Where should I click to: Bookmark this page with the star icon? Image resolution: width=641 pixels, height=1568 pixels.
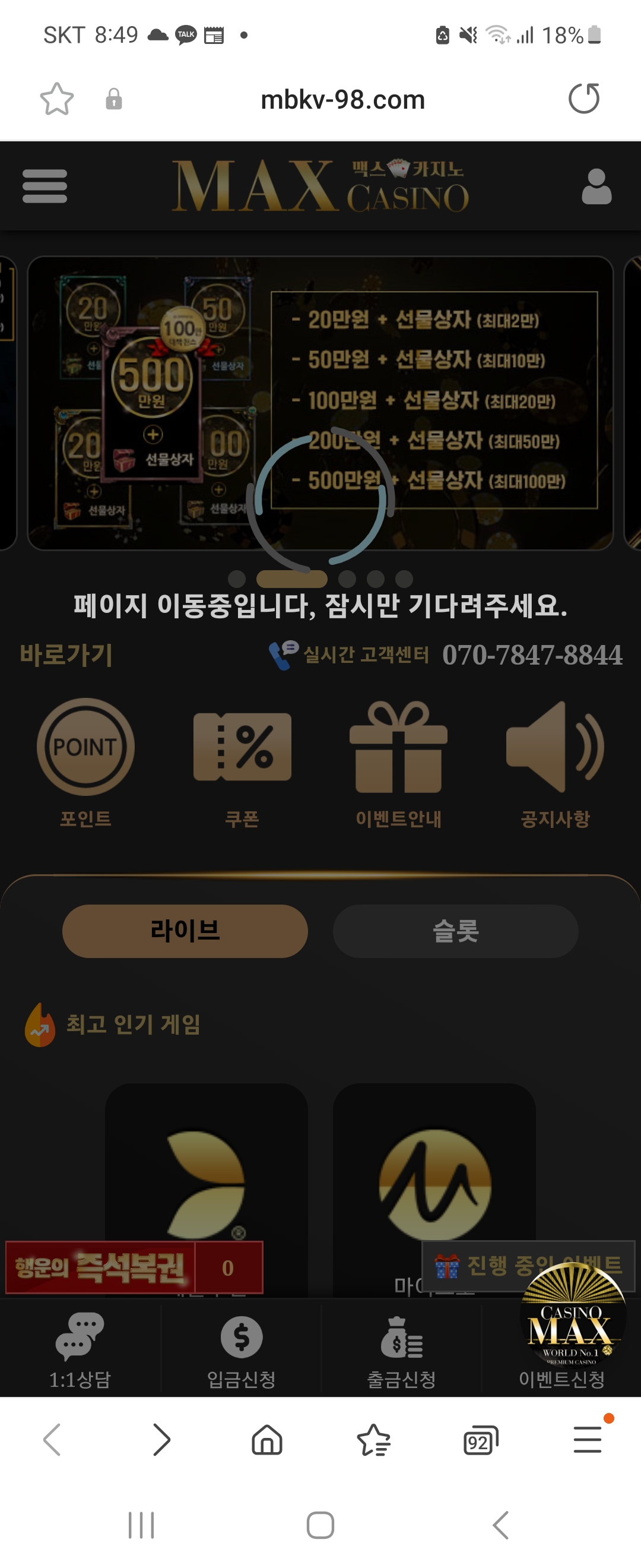[56, 99]
